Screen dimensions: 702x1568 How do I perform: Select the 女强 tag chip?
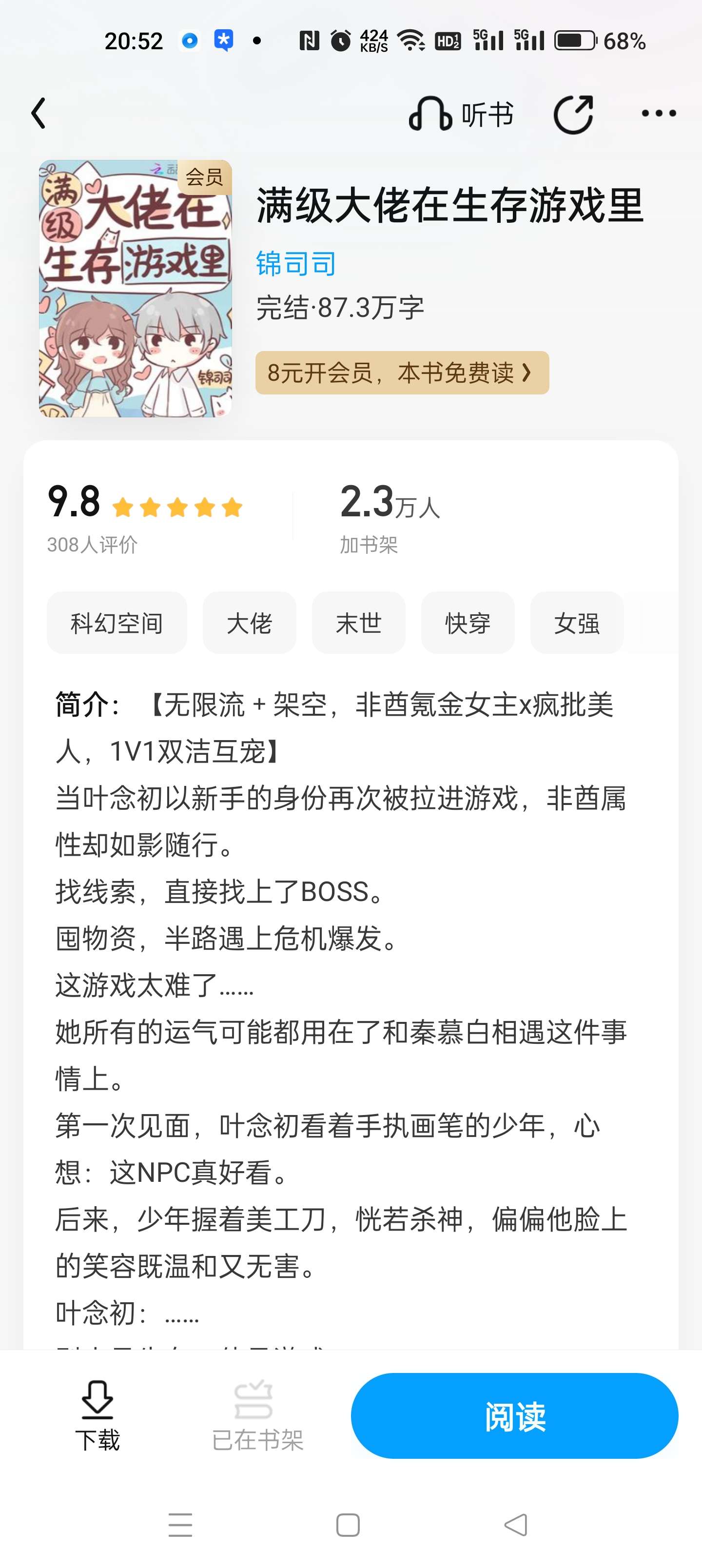tap(577, 623)
